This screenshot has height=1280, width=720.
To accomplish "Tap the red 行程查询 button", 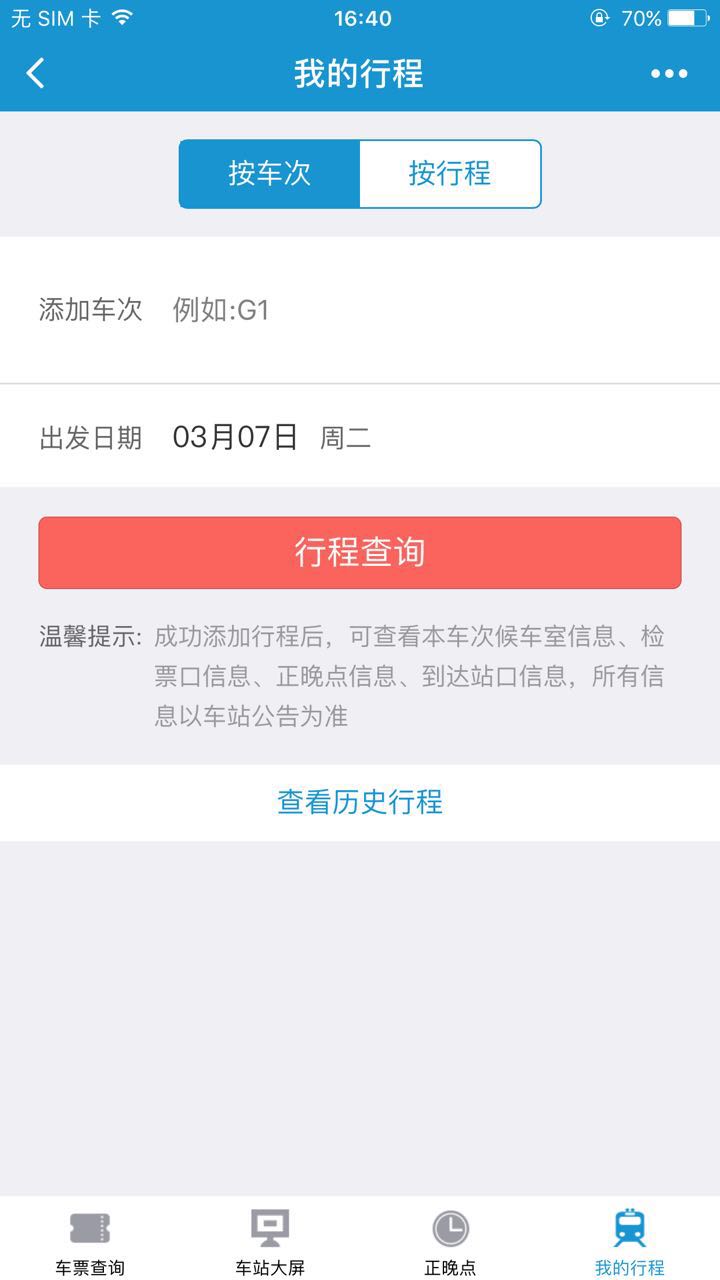I will coord(360,552).
